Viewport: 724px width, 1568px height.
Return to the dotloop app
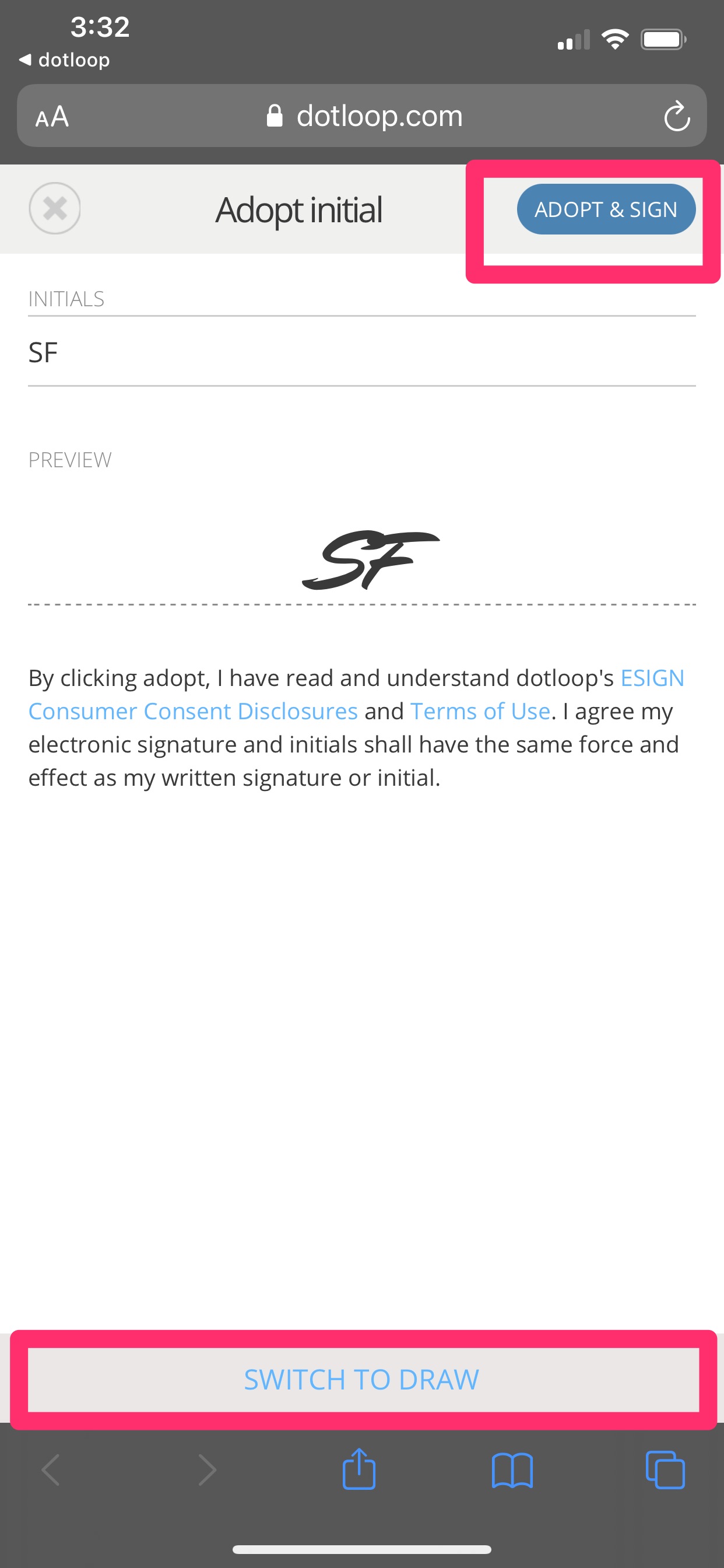pos(65,60)
